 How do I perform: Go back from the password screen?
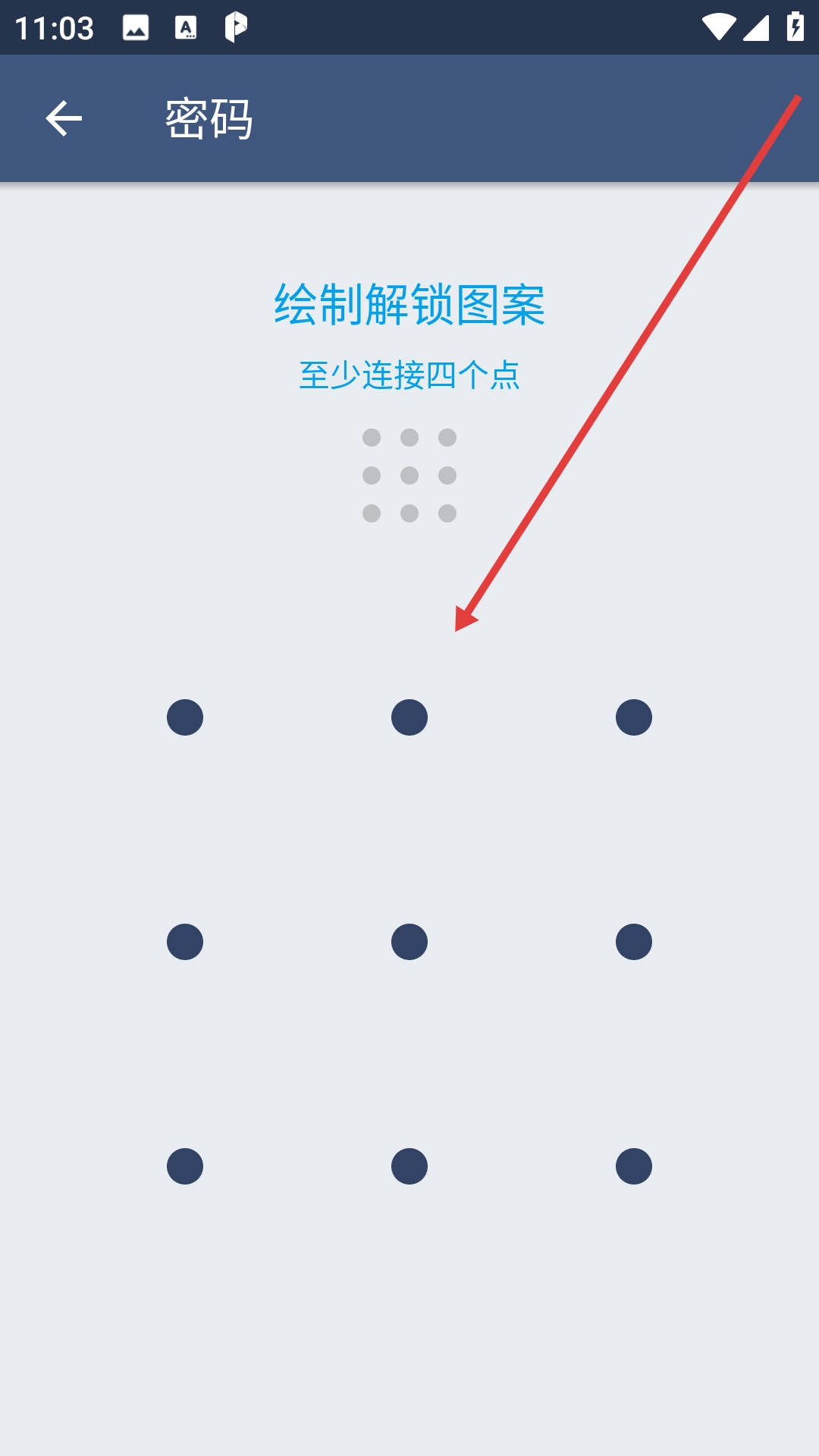(64, 118)
